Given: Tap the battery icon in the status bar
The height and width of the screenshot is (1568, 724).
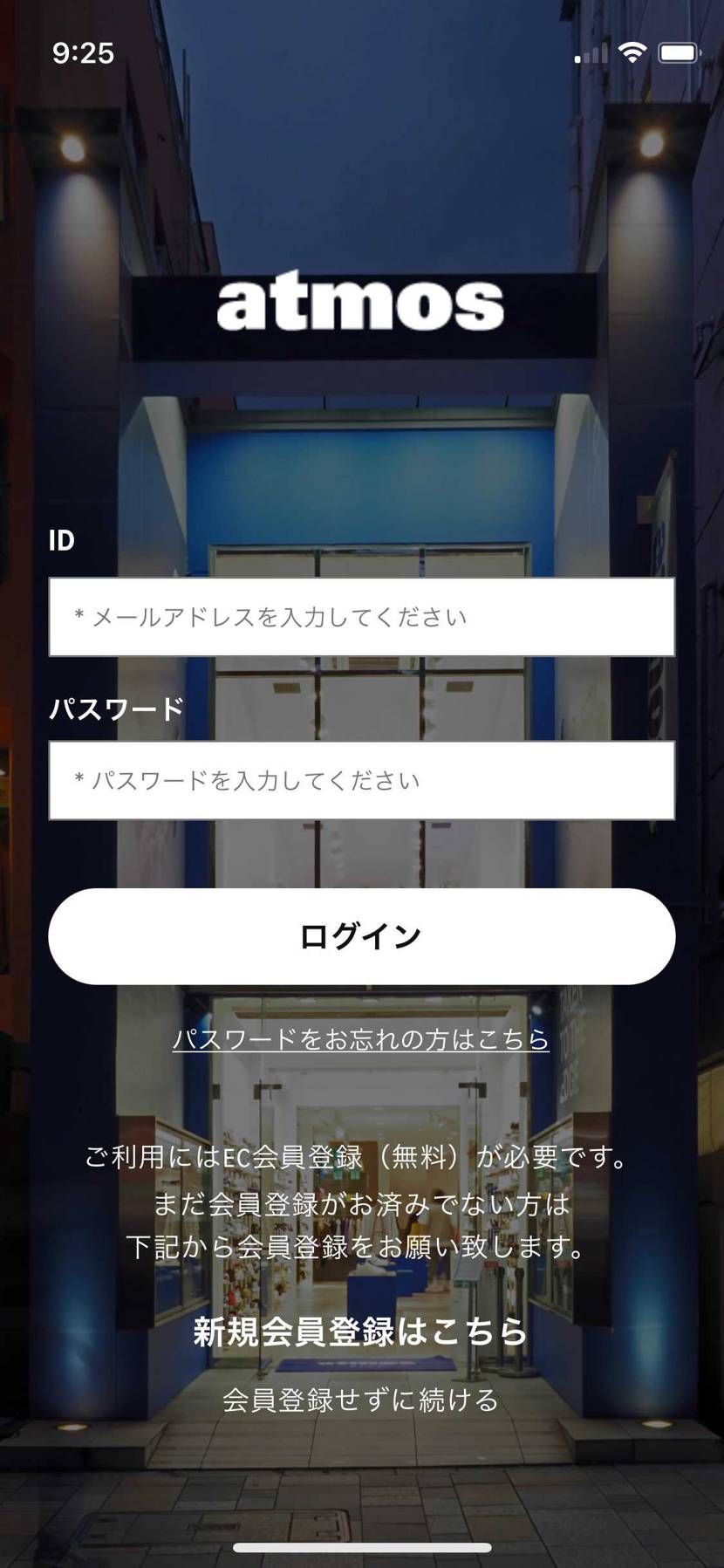Looking at the screenshot, I should (680, 51).
